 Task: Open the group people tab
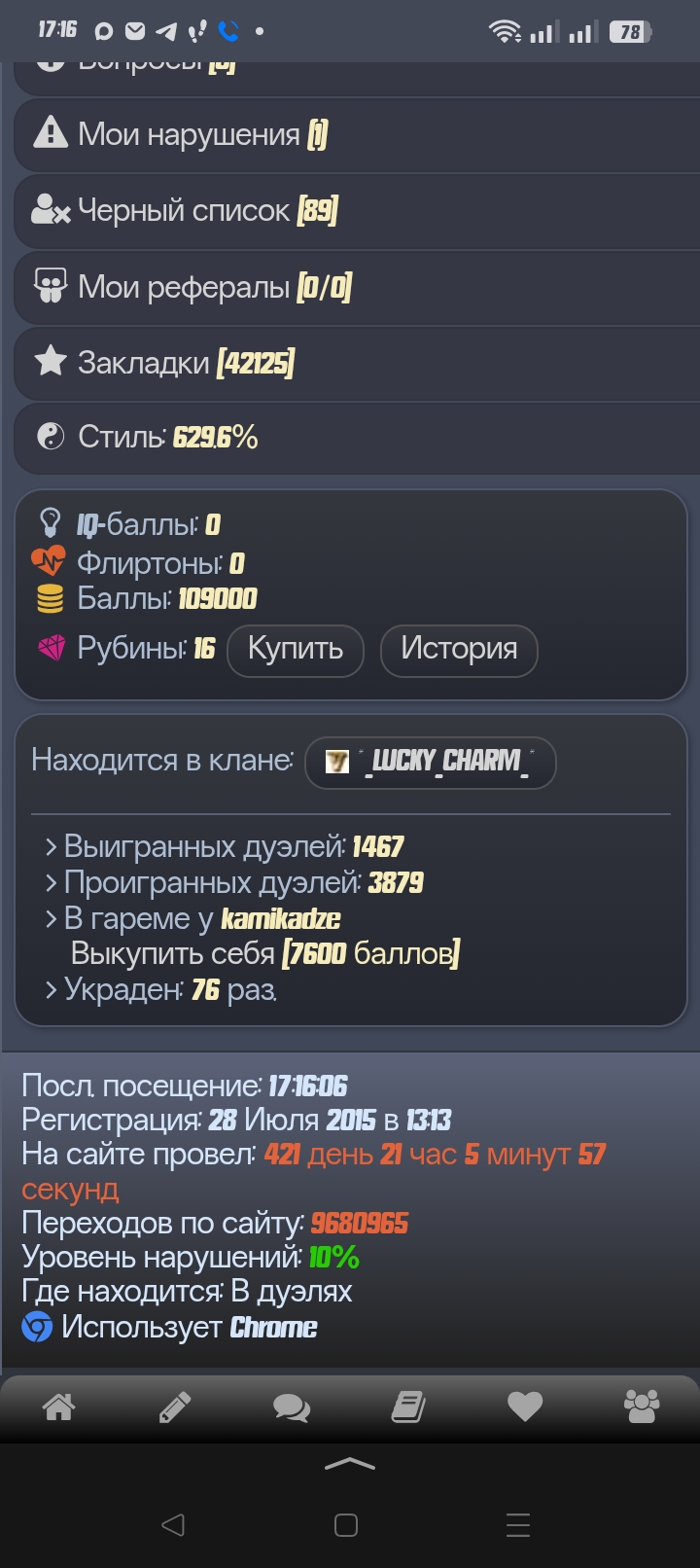click(x=642, y=1407)
